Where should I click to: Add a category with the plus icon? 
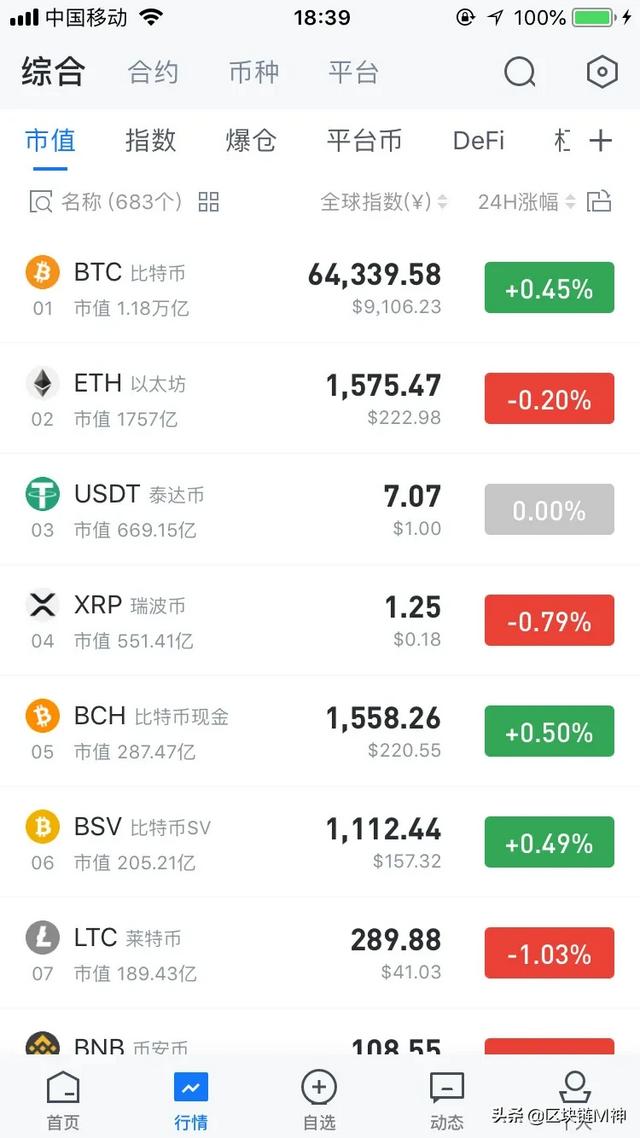point(600,141)
